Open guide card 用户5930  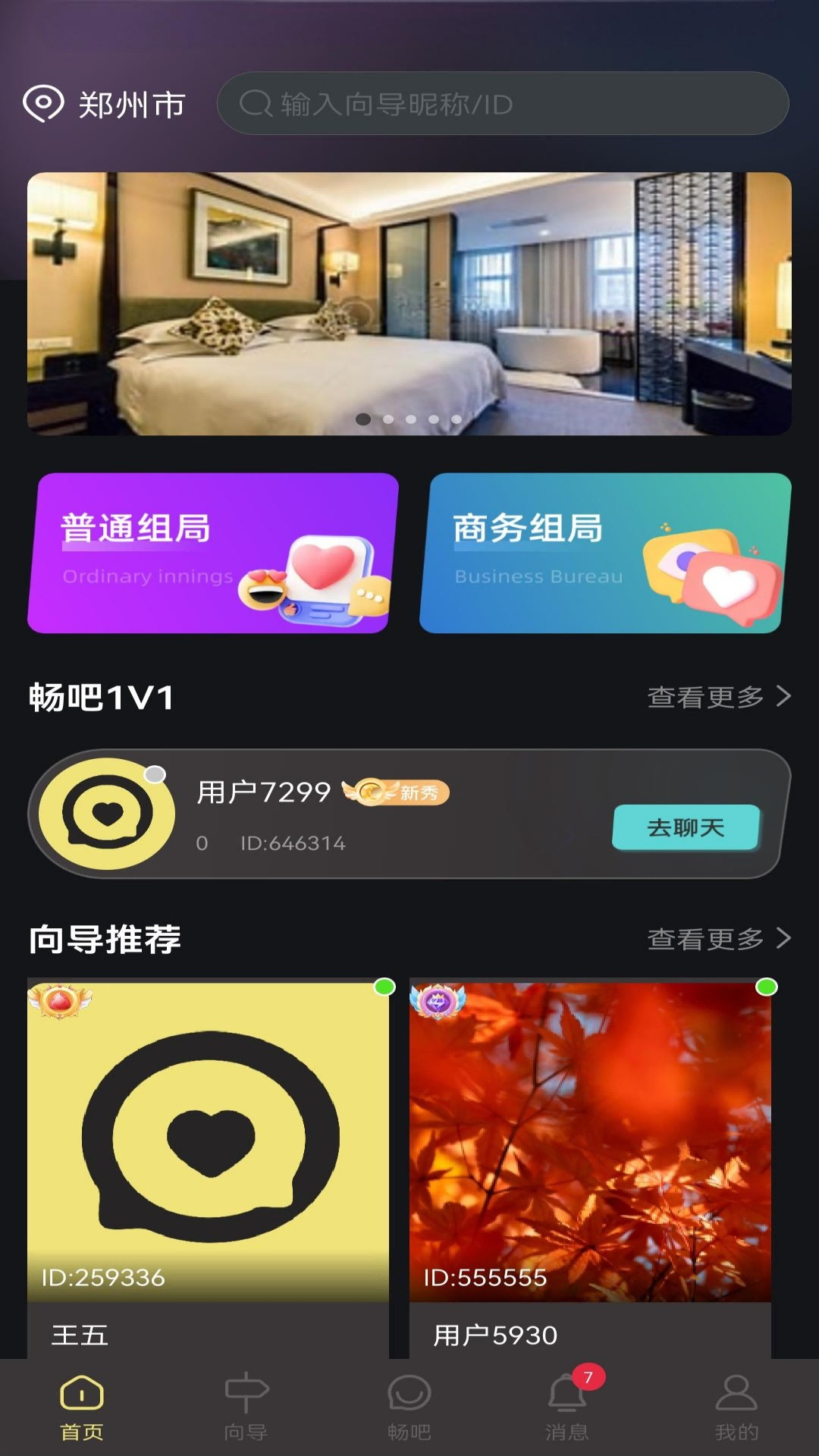(590, 1168)
